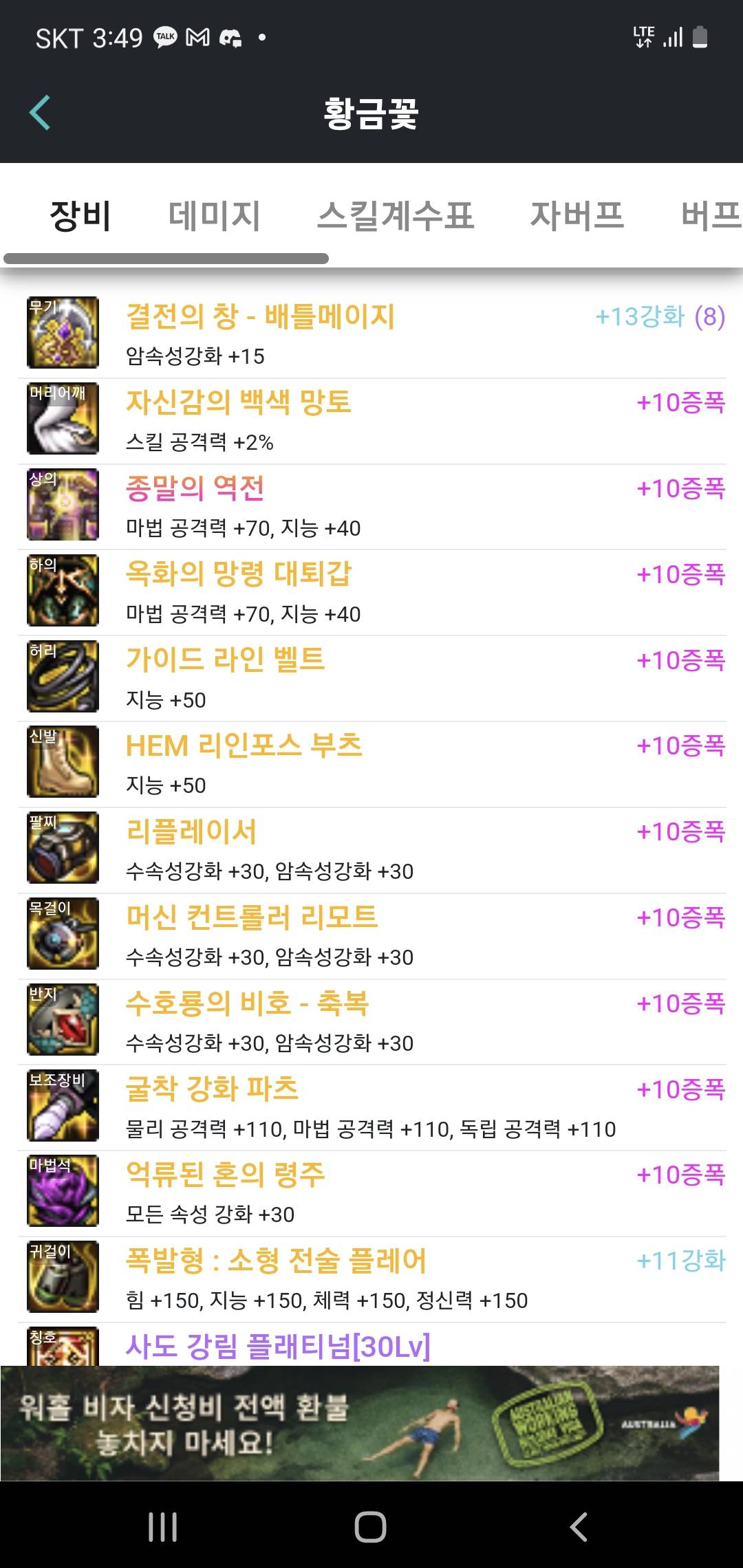View the 굴착 강화 파츠 sub equipment
The image size is (743, 1568).
(371, 1107)
